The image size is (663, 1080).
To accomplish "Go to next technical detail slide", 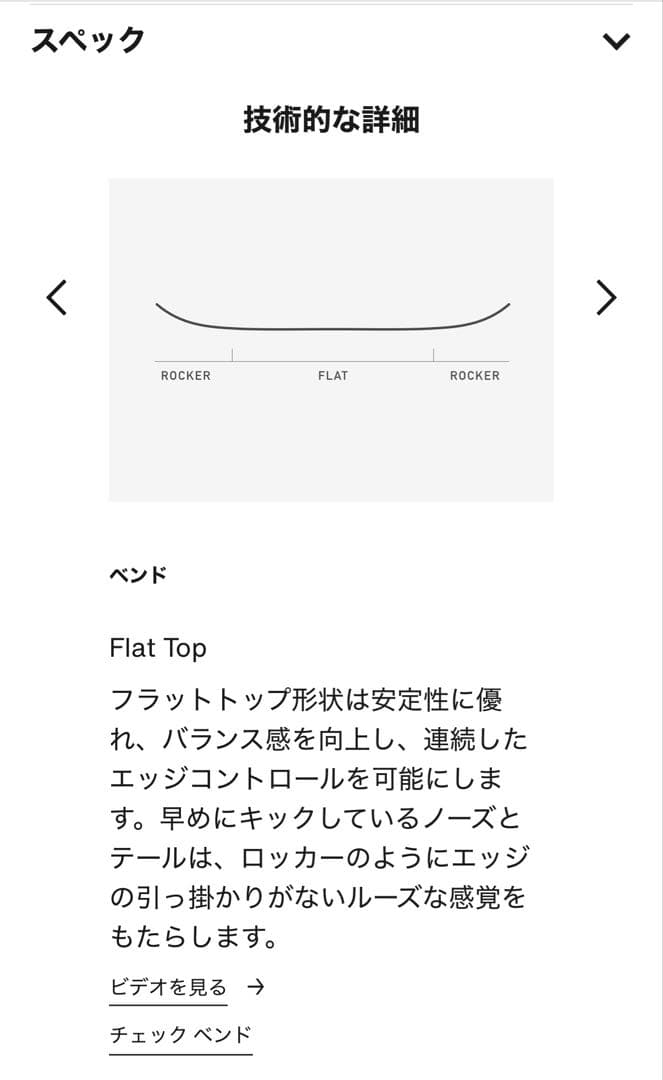I will pos(606,297).
